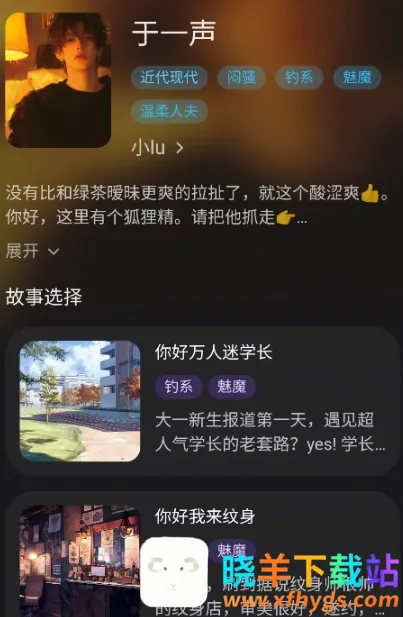
Task: Select the 闷骚 tag chip
Action: click(x=242, y=77)
